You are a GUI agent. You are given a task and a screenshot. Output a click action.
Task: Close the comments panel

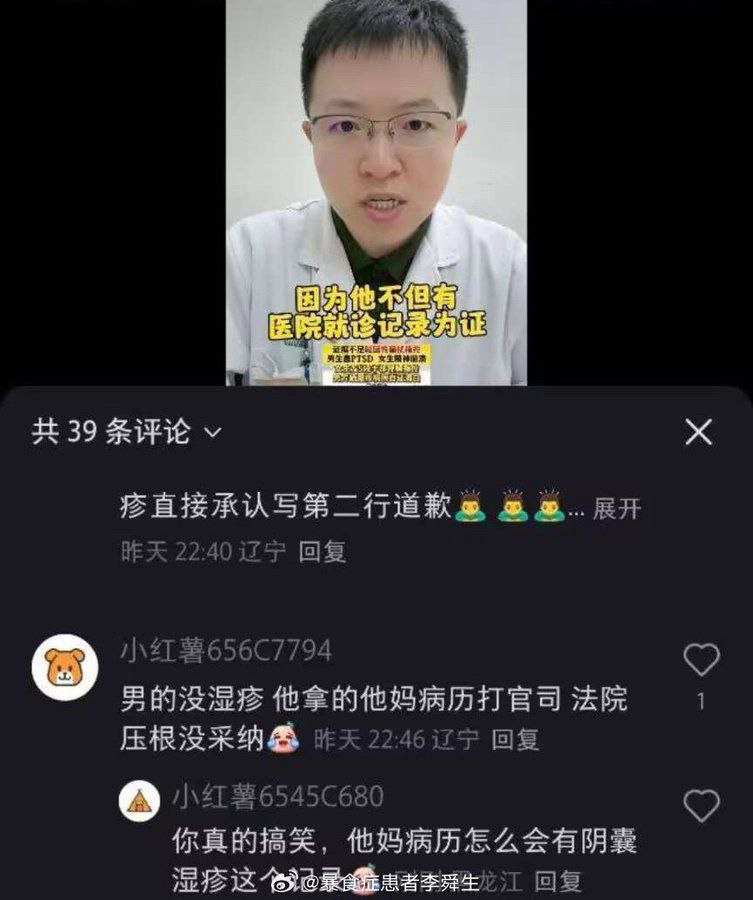pyautogui.click(x=698, y=432)
